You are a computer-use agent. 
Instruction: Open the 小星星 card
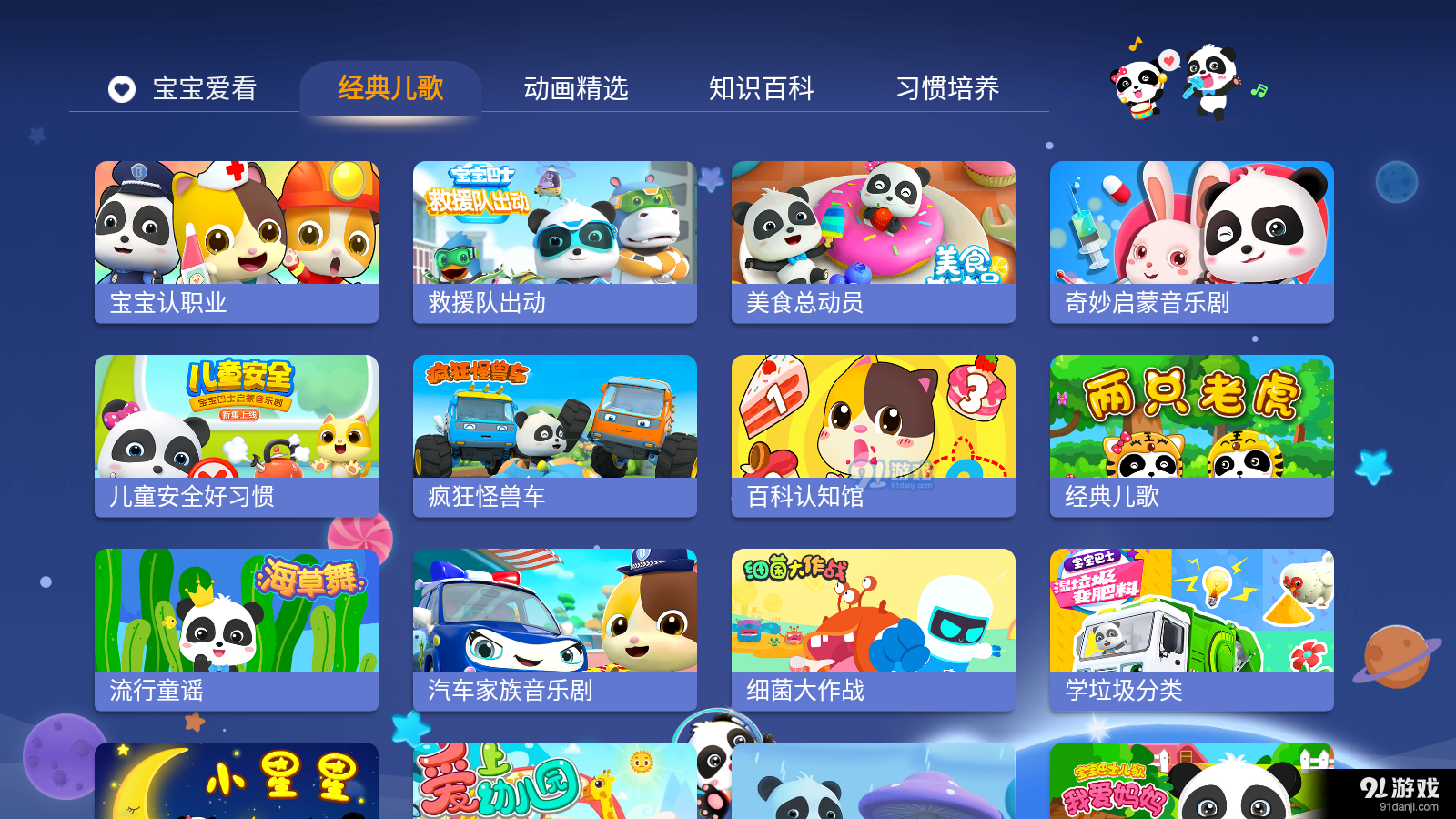click(x=237, y=783)
